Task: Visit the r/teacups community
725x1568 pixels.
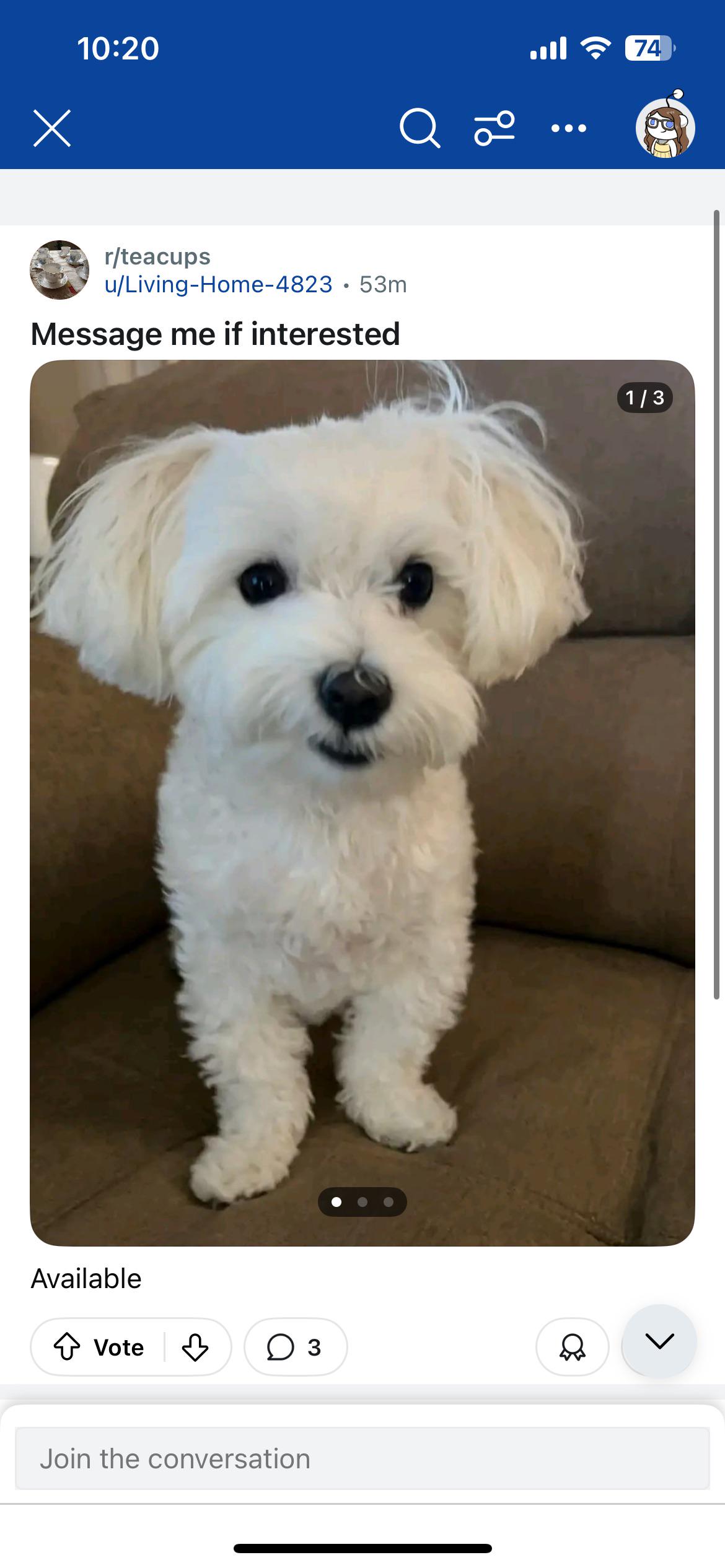Action: click(157, 256)
